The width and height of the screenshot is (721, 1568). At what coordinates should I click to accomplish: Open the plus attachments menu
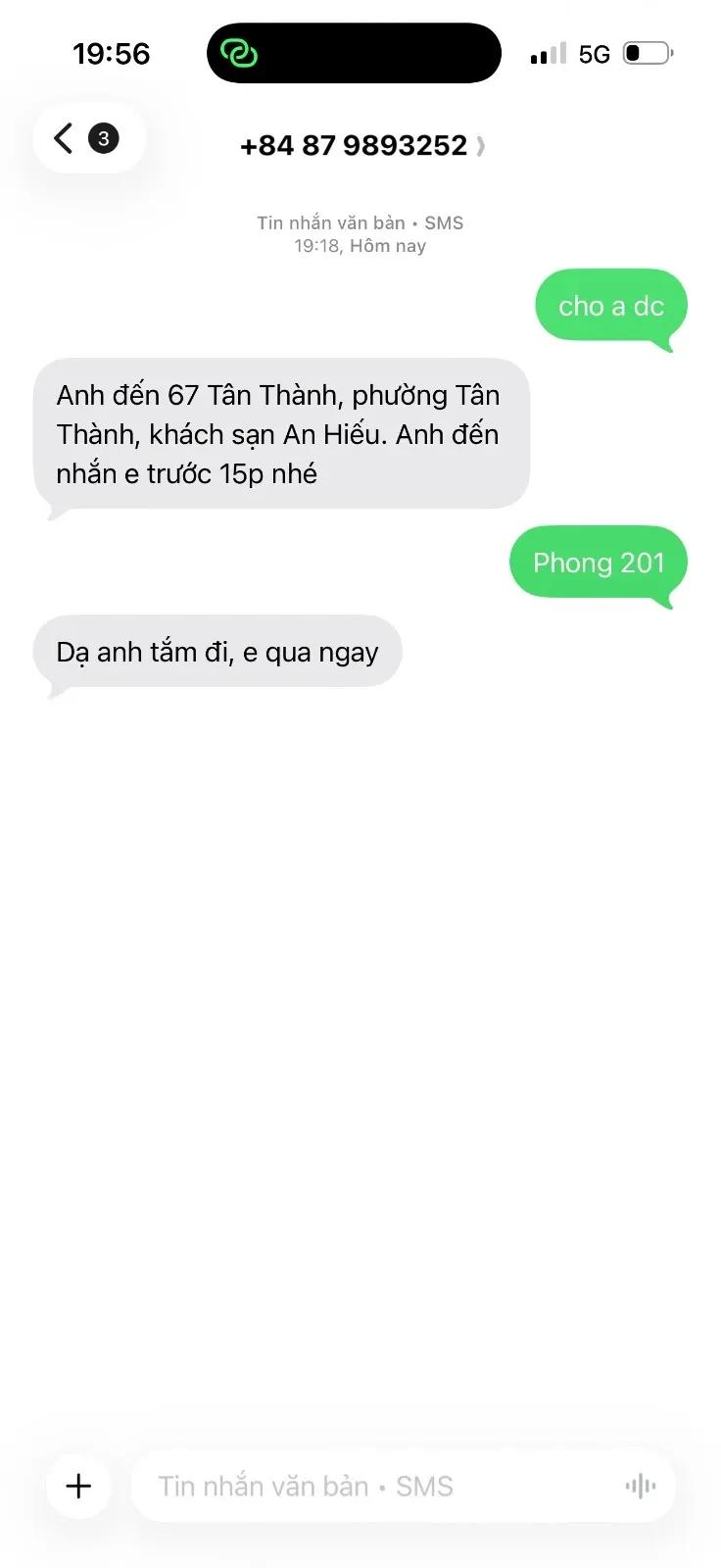coord(78,1486)
